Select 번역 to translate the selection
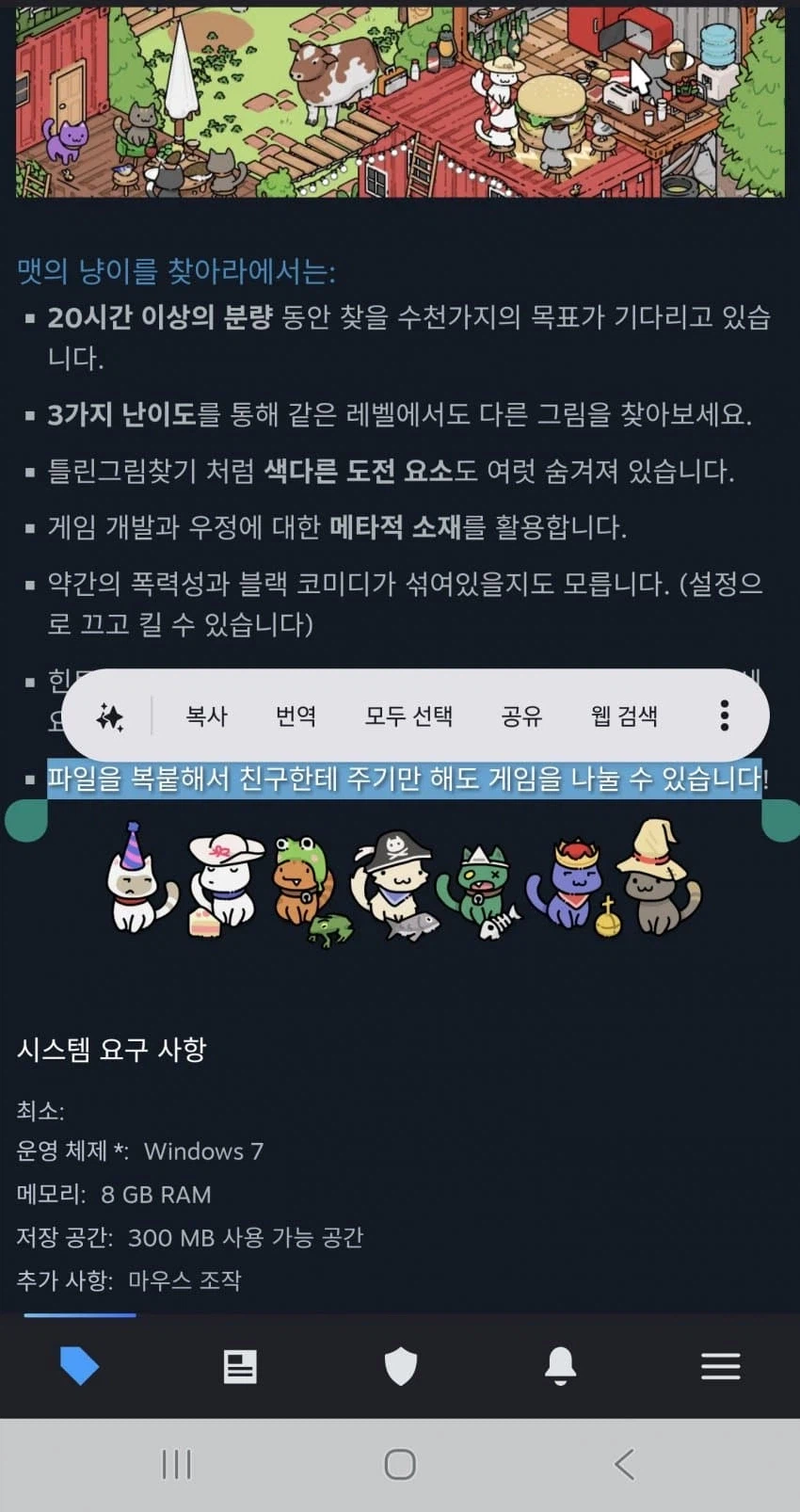Screen dimensions: 800x1512 296,716
